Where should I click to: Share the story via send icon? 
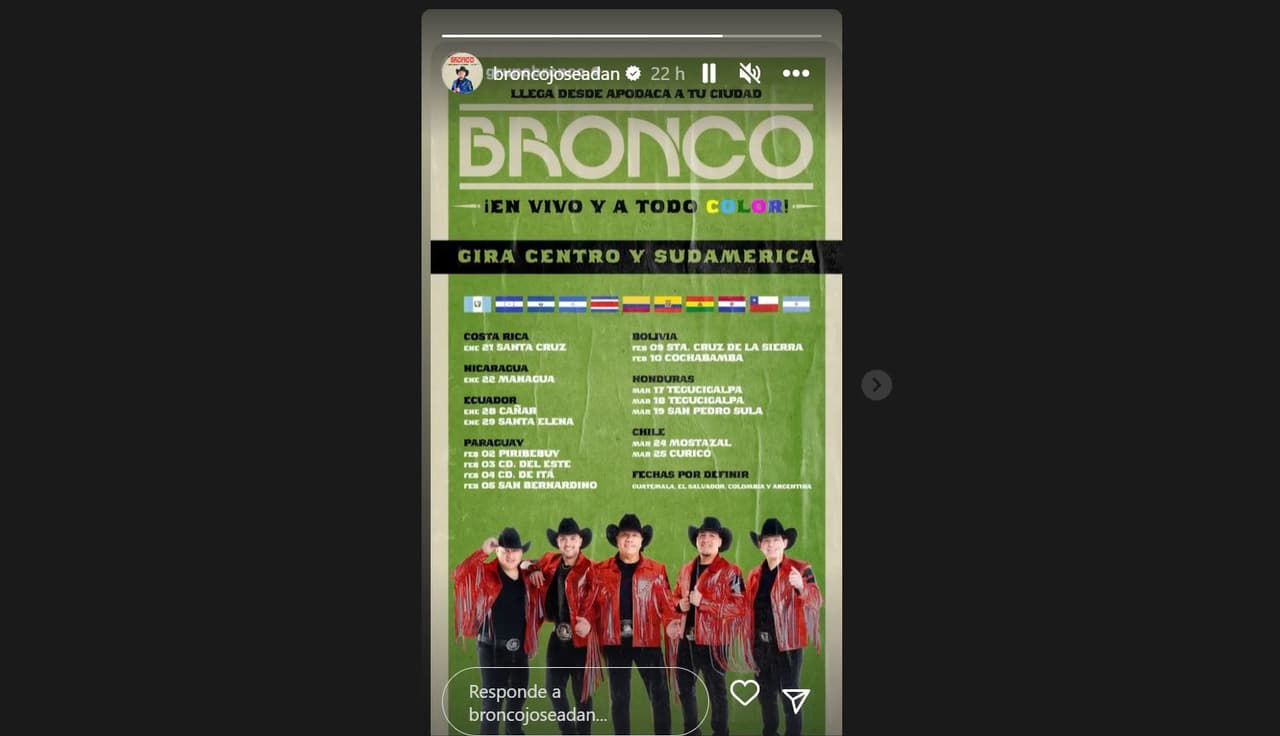796,700
